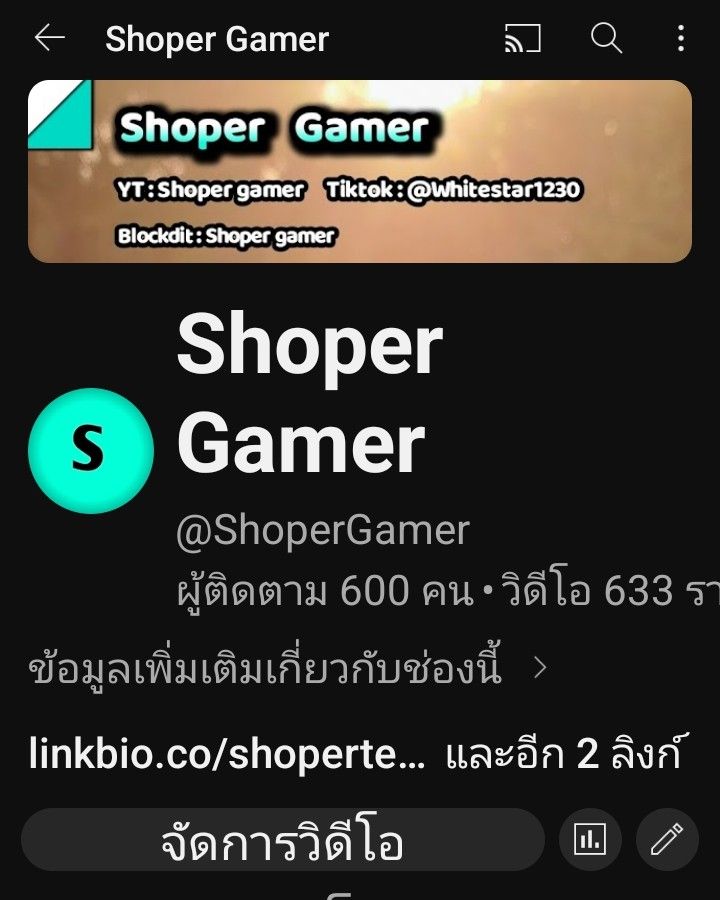Viewport: 720px width, 900px height.
Task: Tap the magnifier to search this channel
Action: point(606,39)
